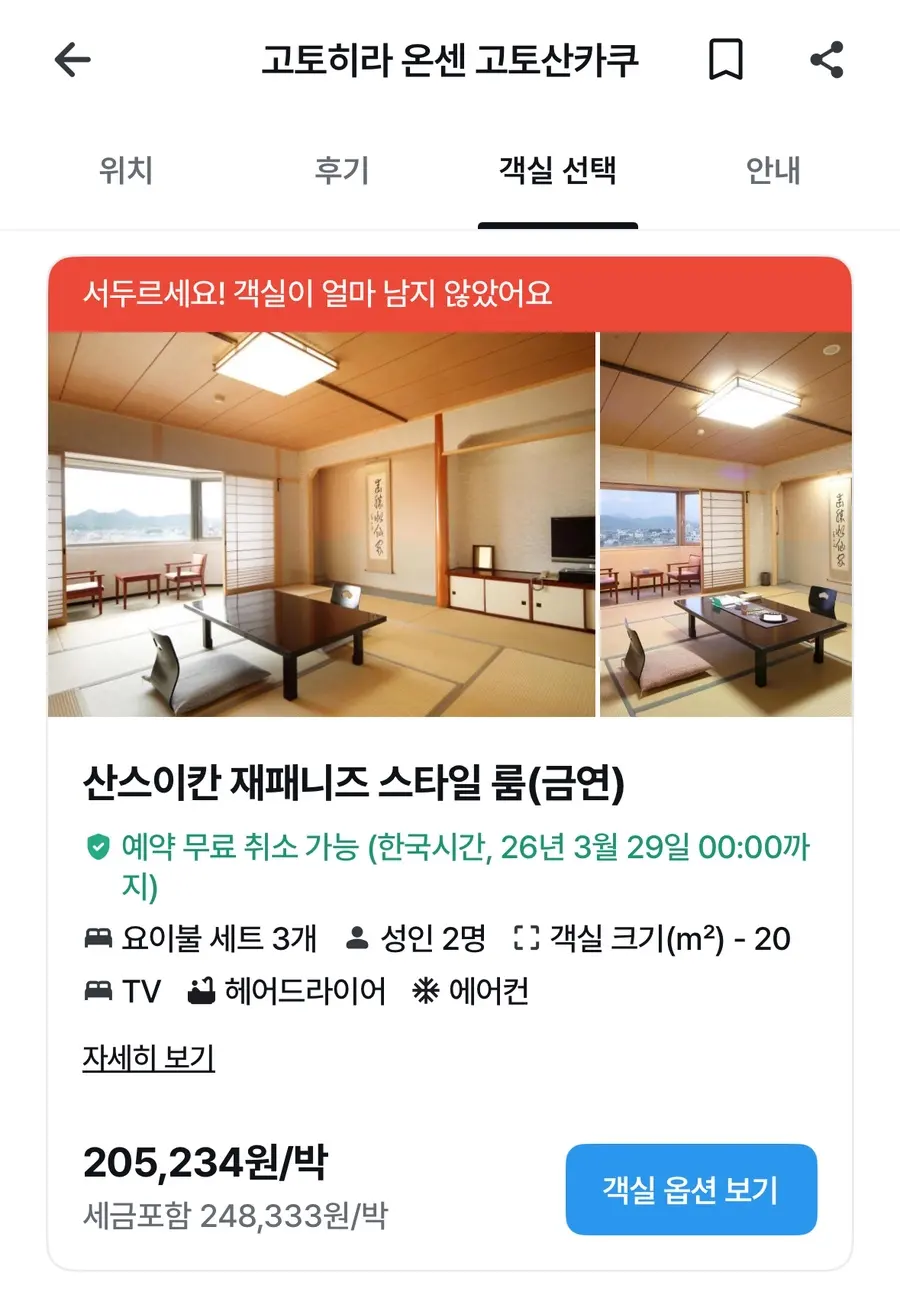Select the 객실 선택 tab
Viewport: 900px width, 1298px height.
557,171
